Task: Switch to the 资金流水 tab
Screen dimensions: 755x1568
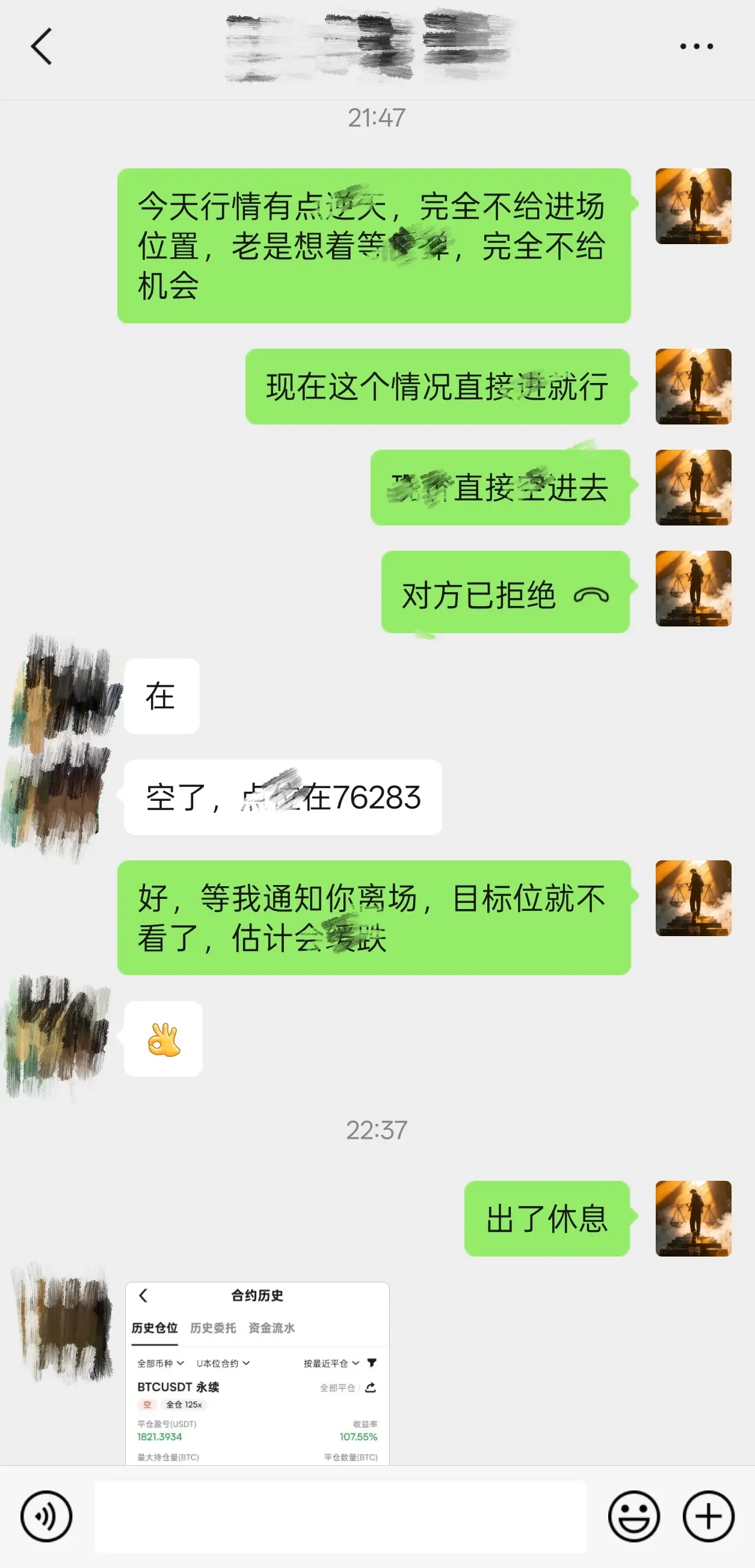Action: point(272,1329)
